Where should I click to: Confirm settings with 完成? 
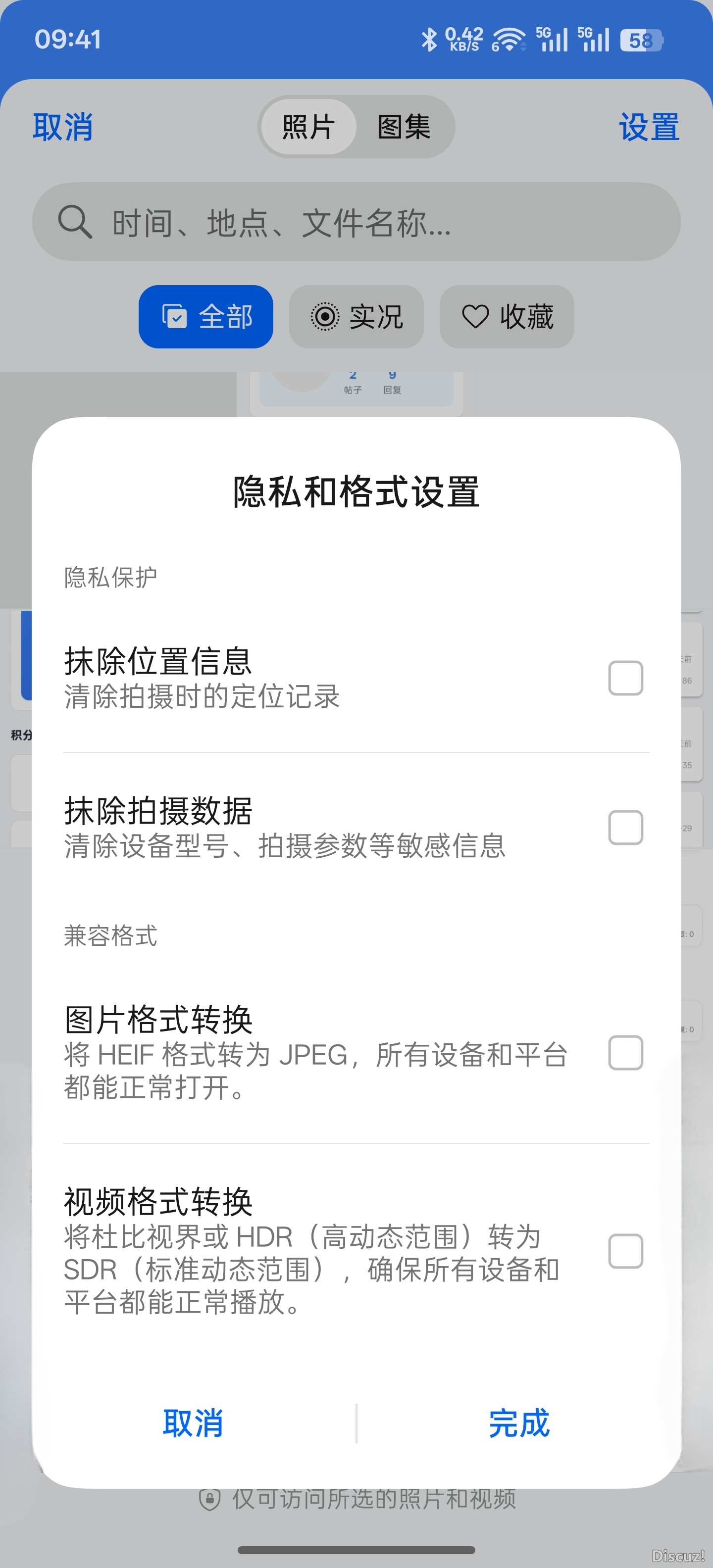[x=519, y=1423]
